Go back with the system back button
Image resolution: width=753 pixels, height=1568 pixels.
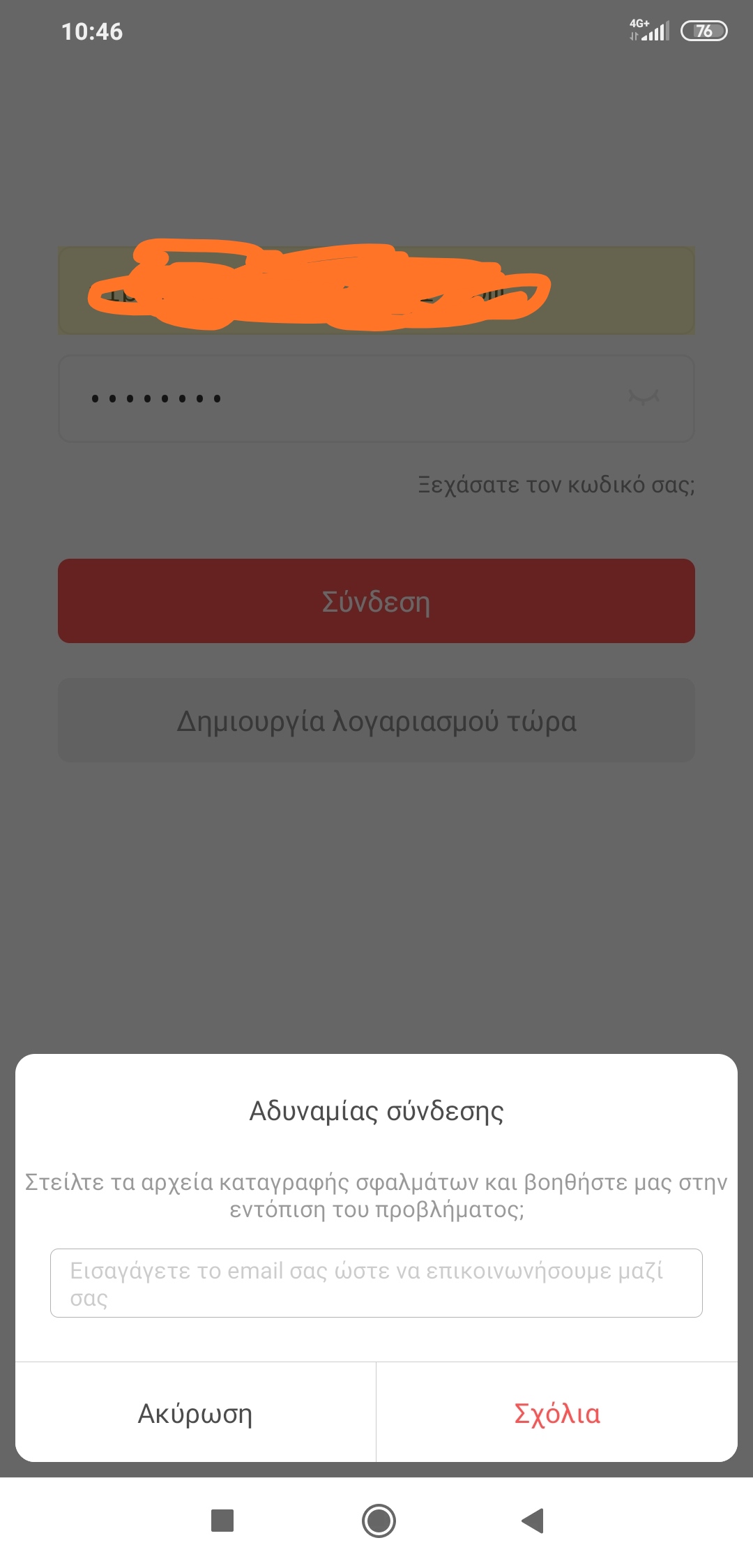tap(533, 1521)
